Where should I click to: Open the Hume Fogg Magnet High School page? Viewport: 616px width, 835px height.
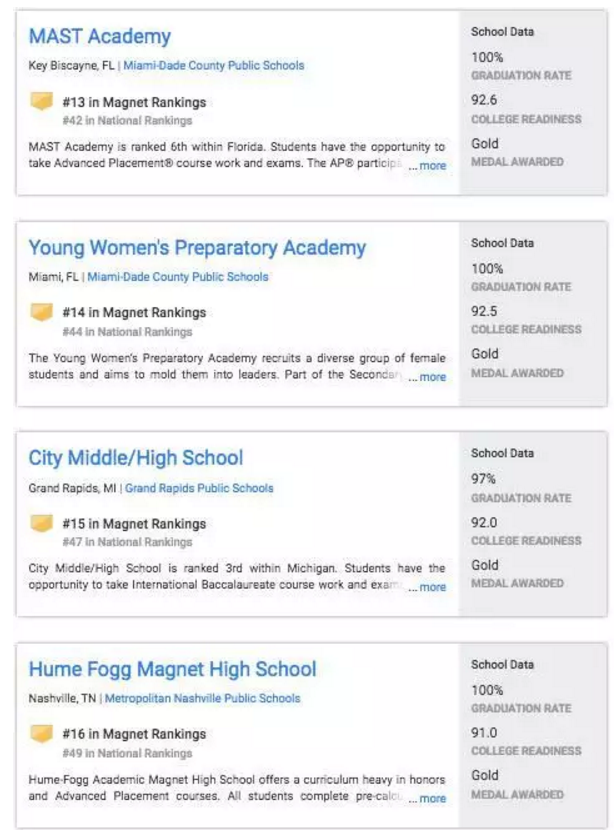coord(172,669)
